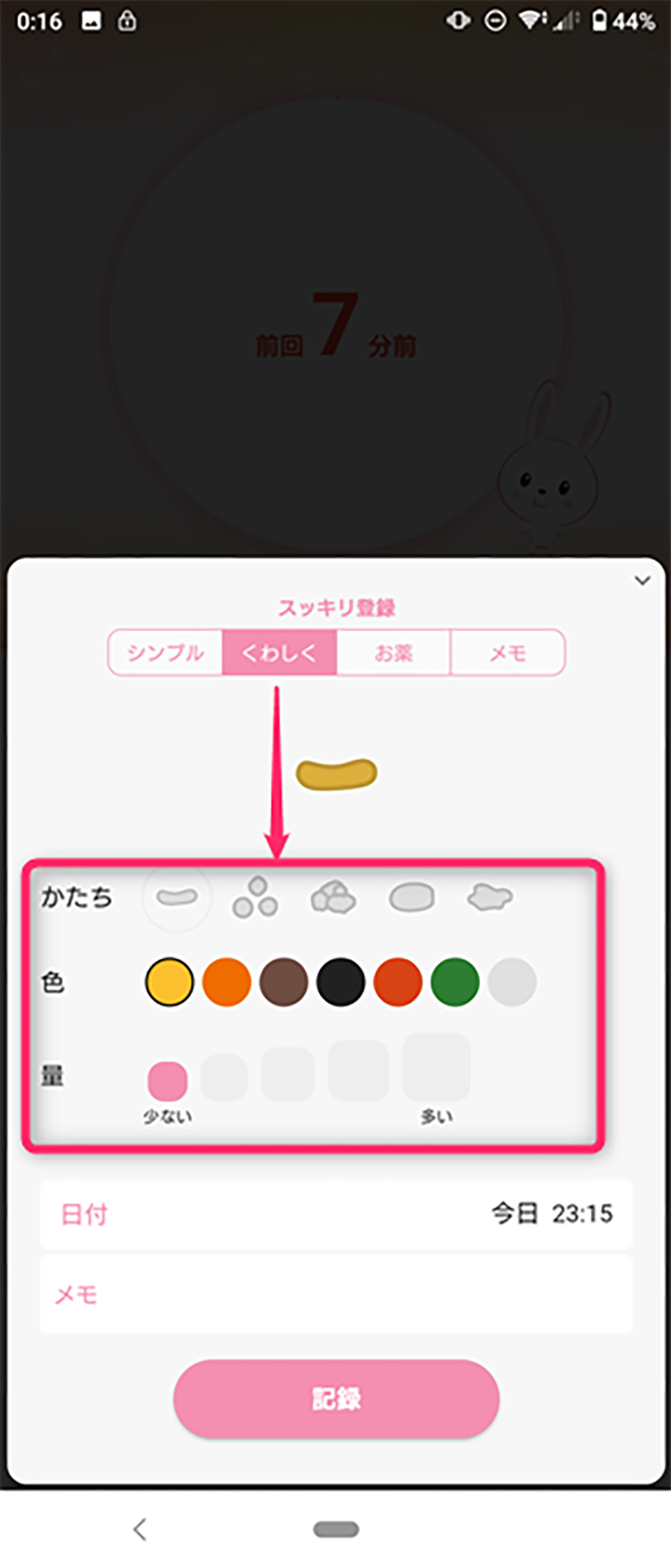Screen dimensions: 671x1568
Task: Pick the black color swatch
Action: click(x=341, y=982)
